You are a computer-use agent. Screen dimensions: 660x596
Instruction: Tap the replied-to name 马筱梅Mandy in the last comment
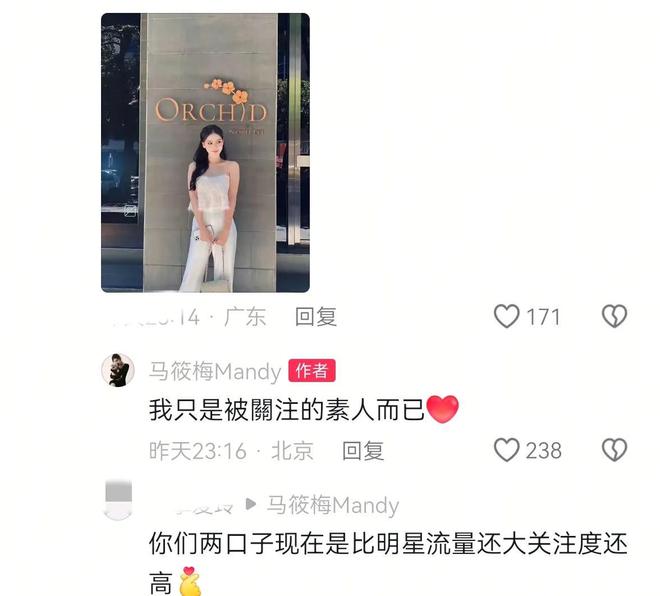click(332, 505)
